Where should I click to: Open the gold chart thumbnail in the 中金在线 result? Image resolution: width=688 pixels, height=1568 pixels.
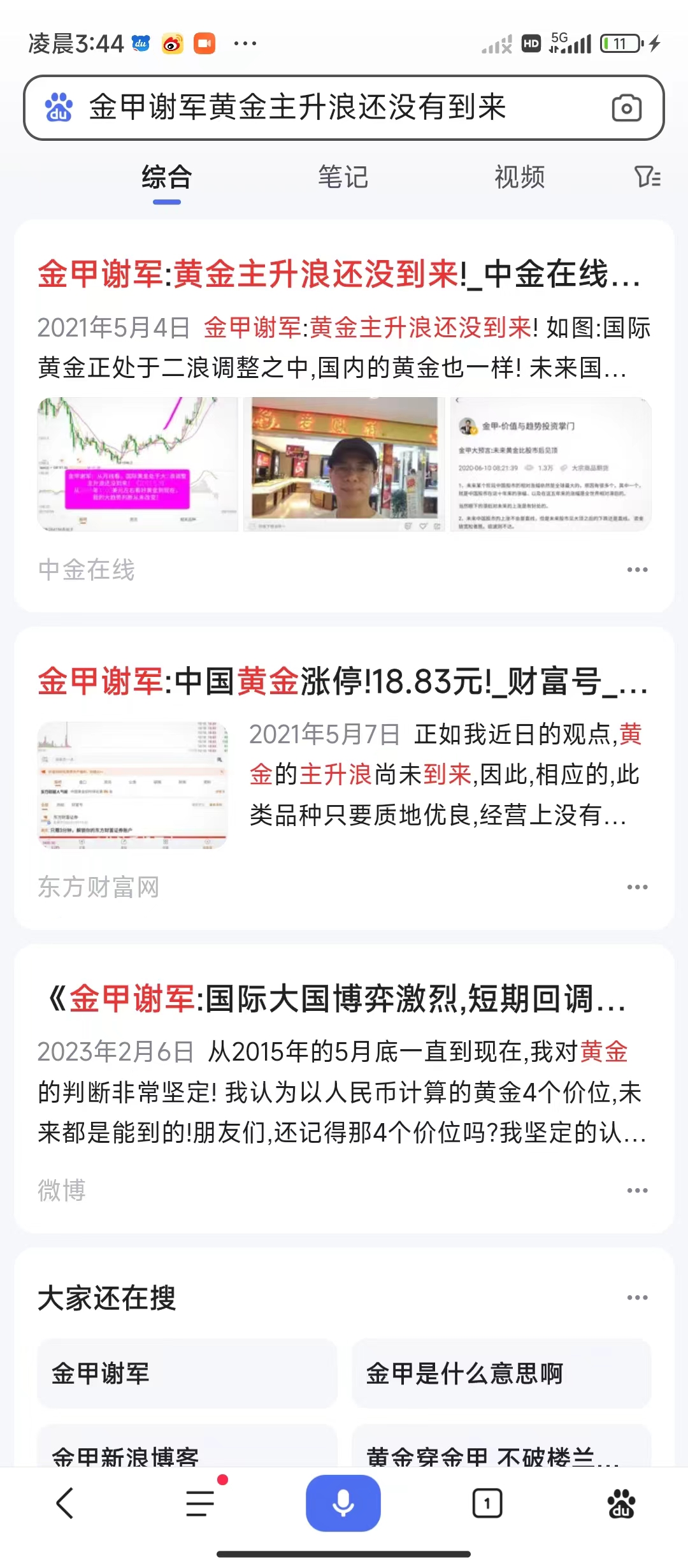click(x=138, y=464)
